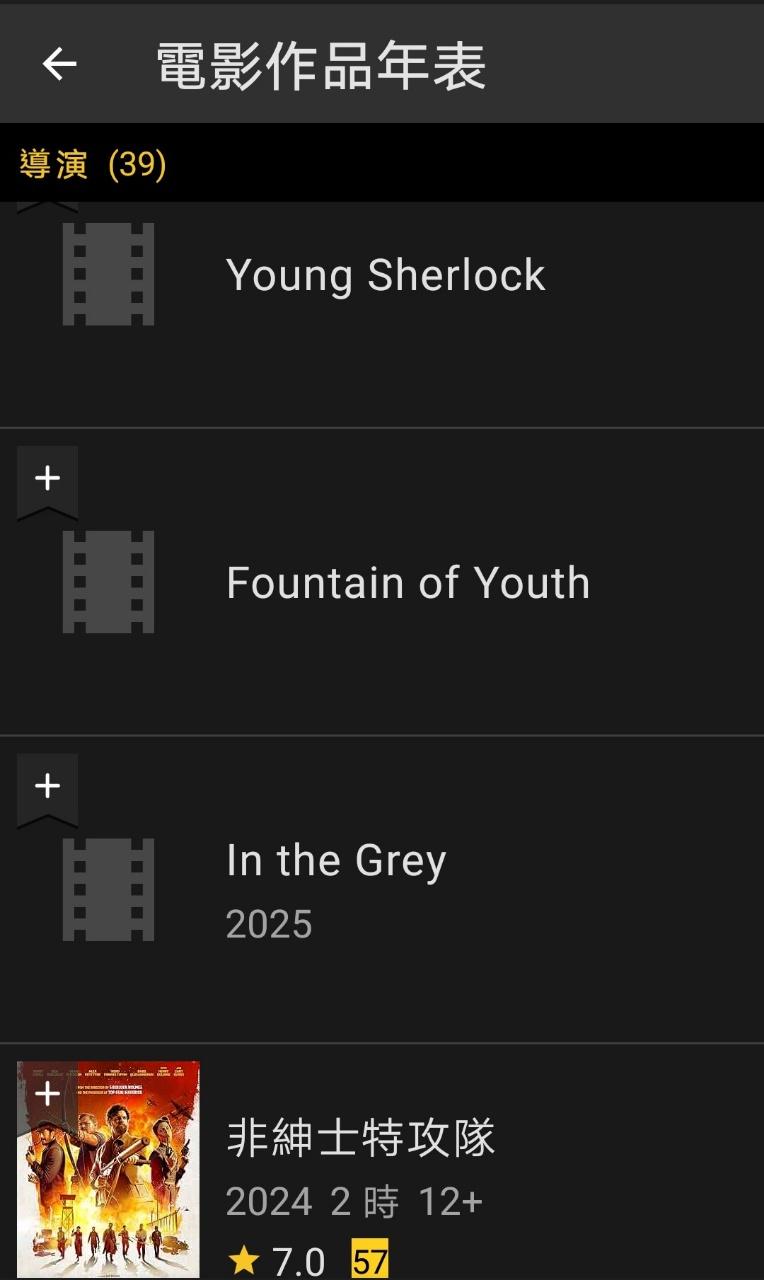Add In the Grey to watchlist
Screen dimensions: 764x1280
click(47, 787)
